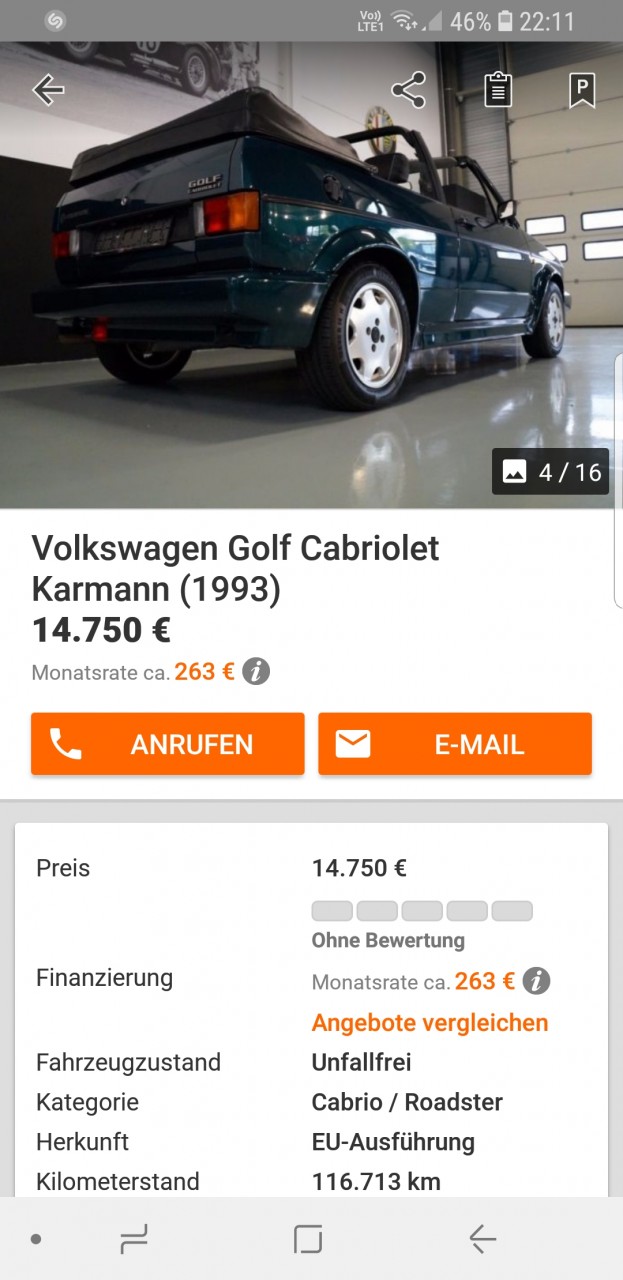Image resolution: width=623 pixels, height=1280 pixels.
Task: Tap the system home button
Action: point(308,1240)
